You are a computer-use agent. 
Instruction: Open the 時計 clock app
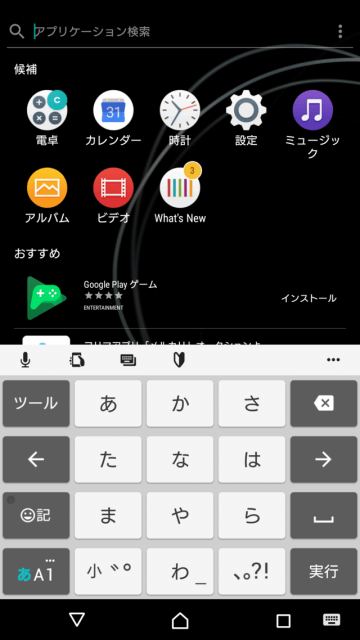[x=180, y=119]
